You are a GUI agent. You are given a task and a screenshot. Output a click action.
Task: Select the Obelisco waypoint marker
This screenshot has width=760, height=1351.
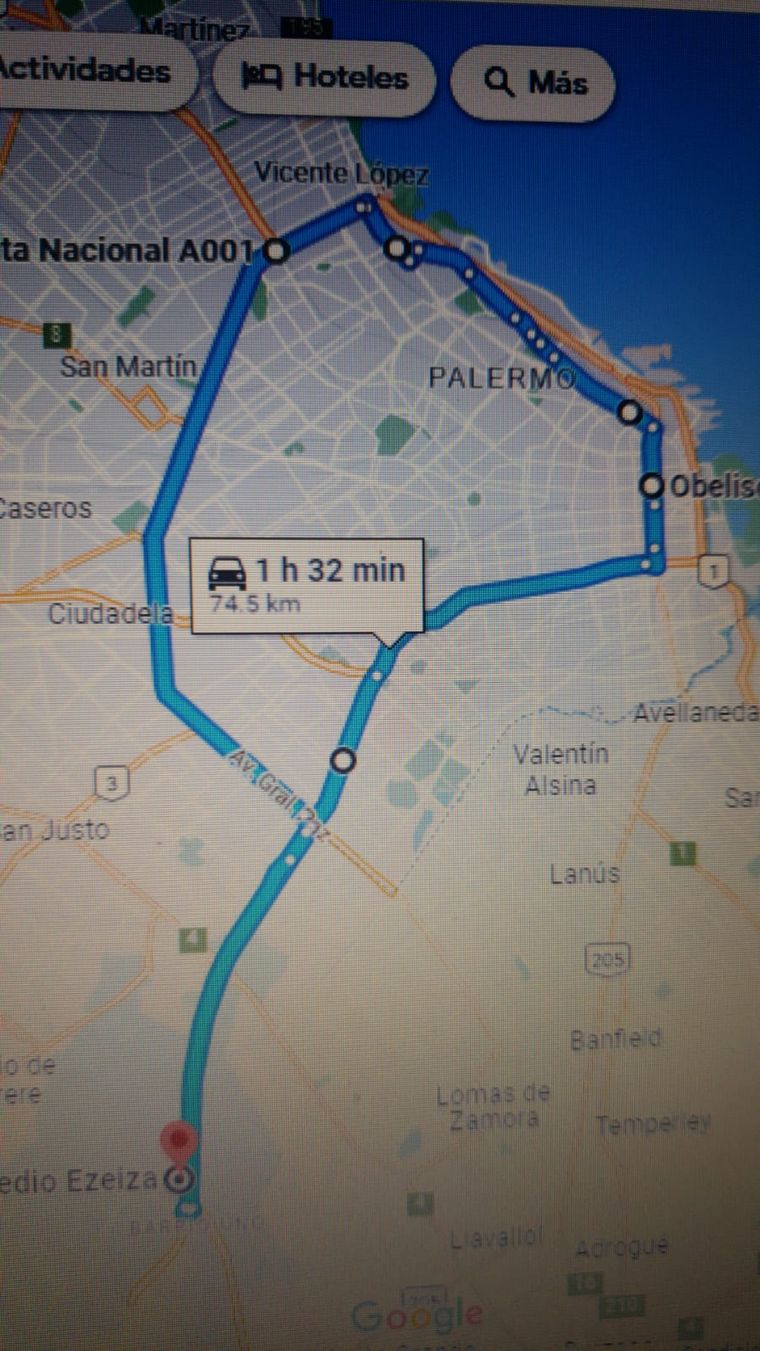653,486
